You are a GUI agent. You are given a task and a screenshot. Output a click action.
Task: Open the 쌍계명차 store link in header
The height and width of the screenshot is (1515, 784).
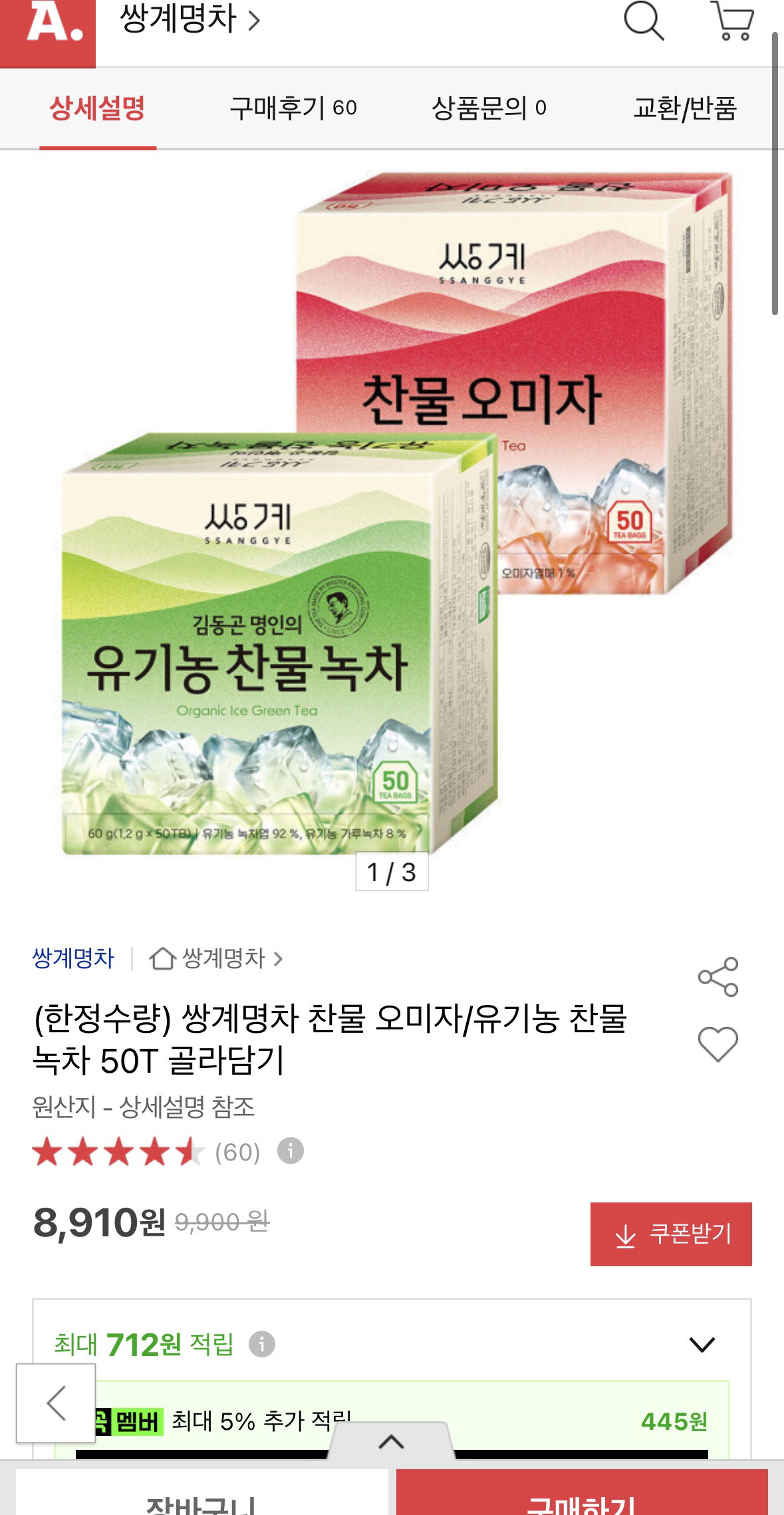click(x=190, y=20)
